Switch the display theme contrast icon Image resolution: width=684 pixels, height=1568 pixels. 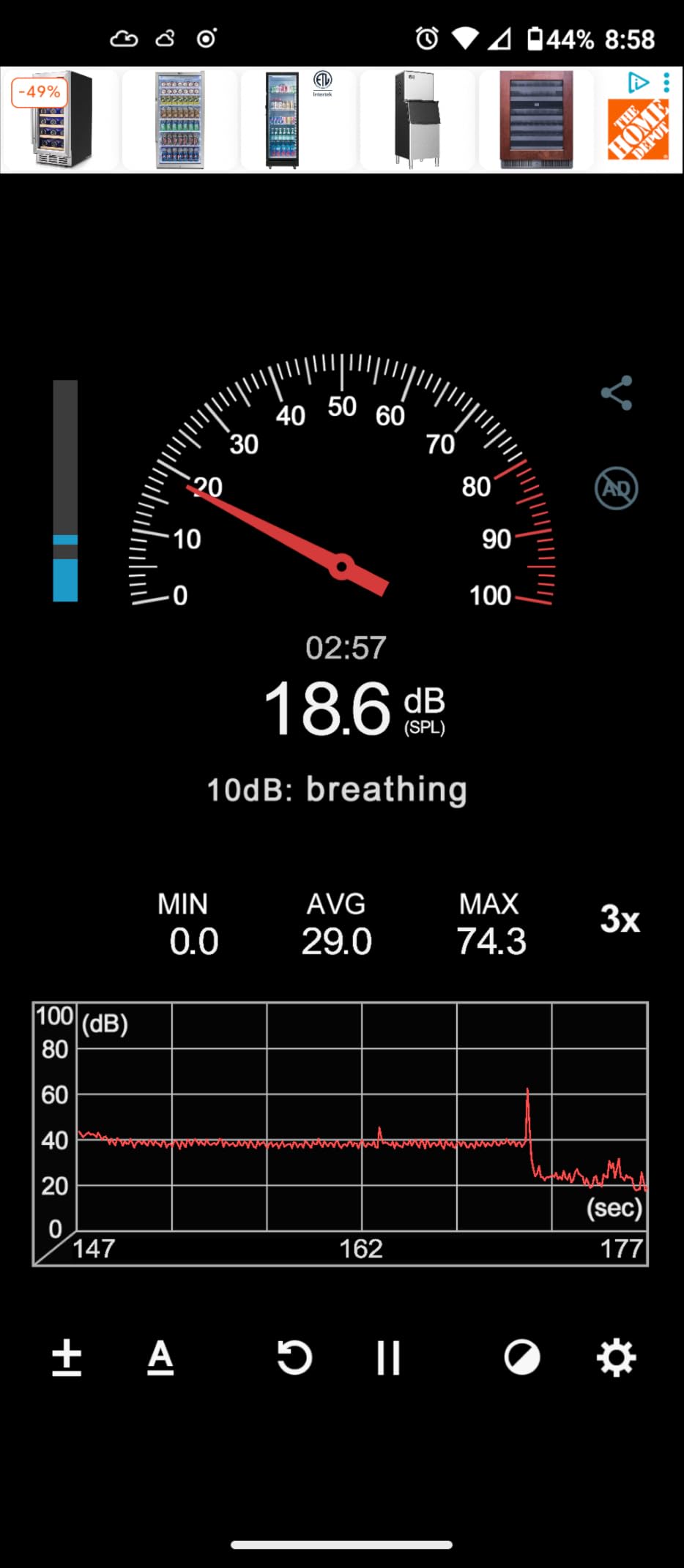[x=522, y=1358]
